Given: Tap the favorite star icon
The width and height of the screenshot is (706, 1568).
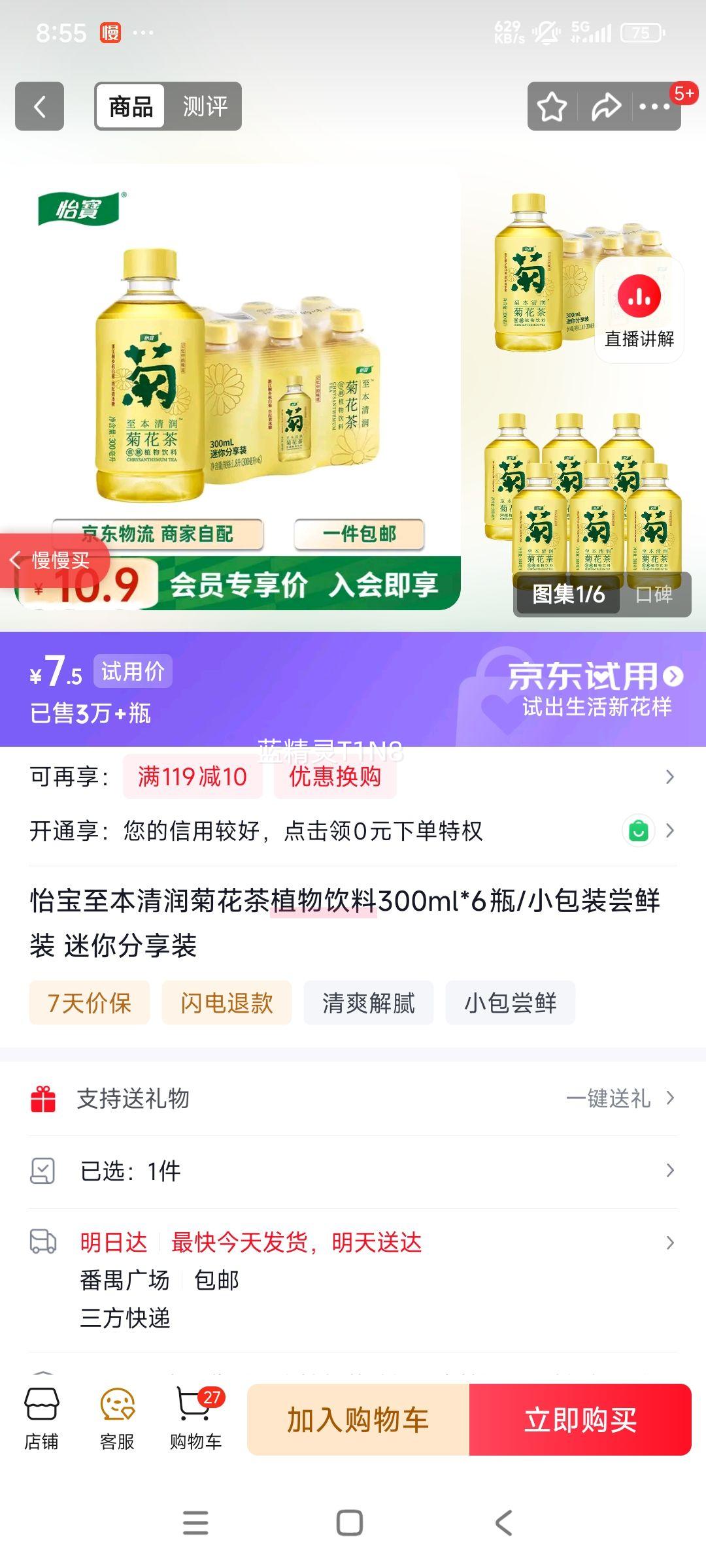Looking at the screenshot, I should pyautogui.click(x=551, y=106).
